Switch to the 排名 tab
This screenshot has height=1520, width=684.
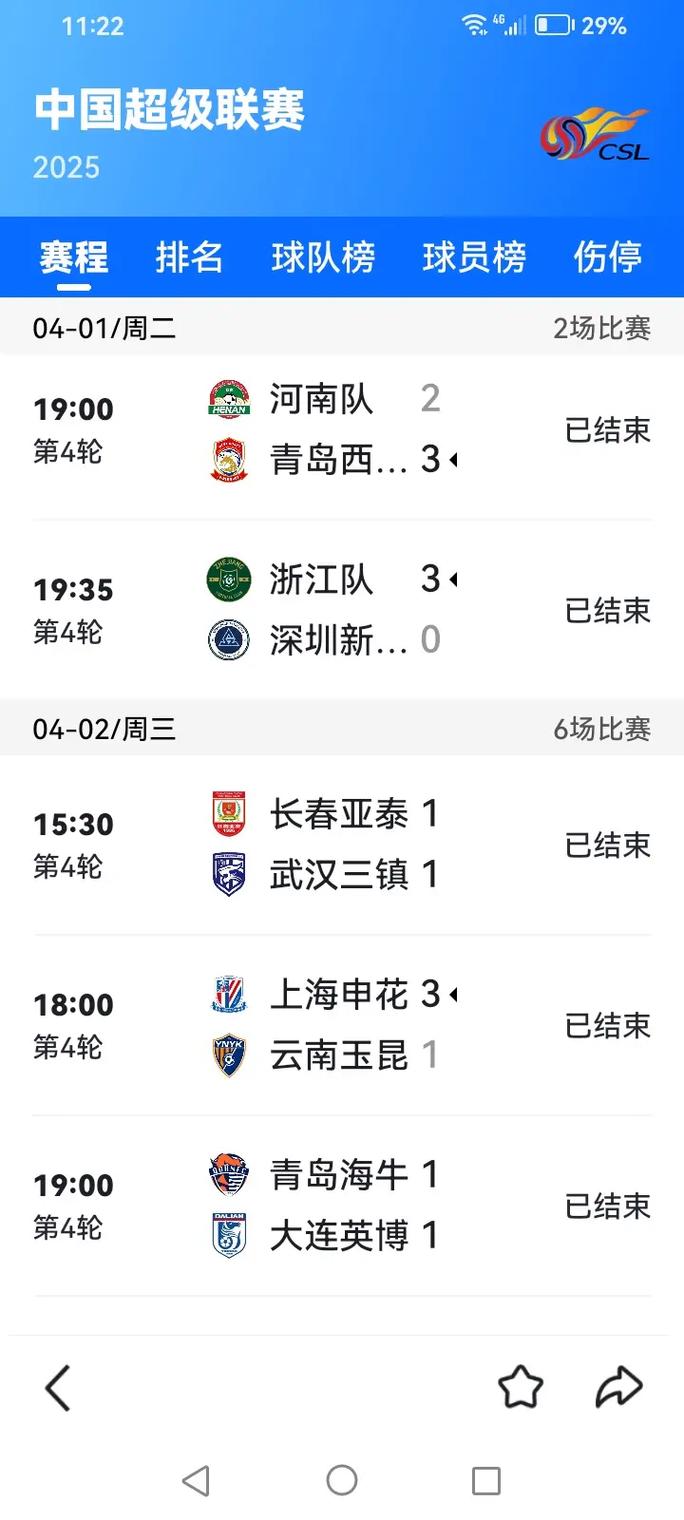point(189,257)
